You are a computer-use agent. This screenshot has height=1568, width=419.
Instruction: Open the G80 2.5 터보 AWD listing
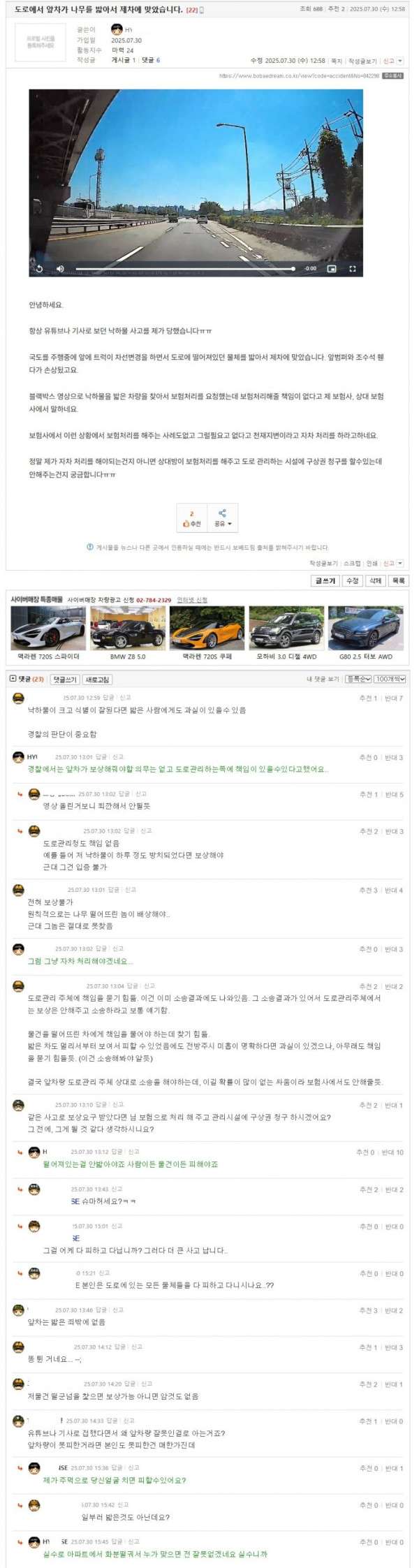(x=366, y=632)
